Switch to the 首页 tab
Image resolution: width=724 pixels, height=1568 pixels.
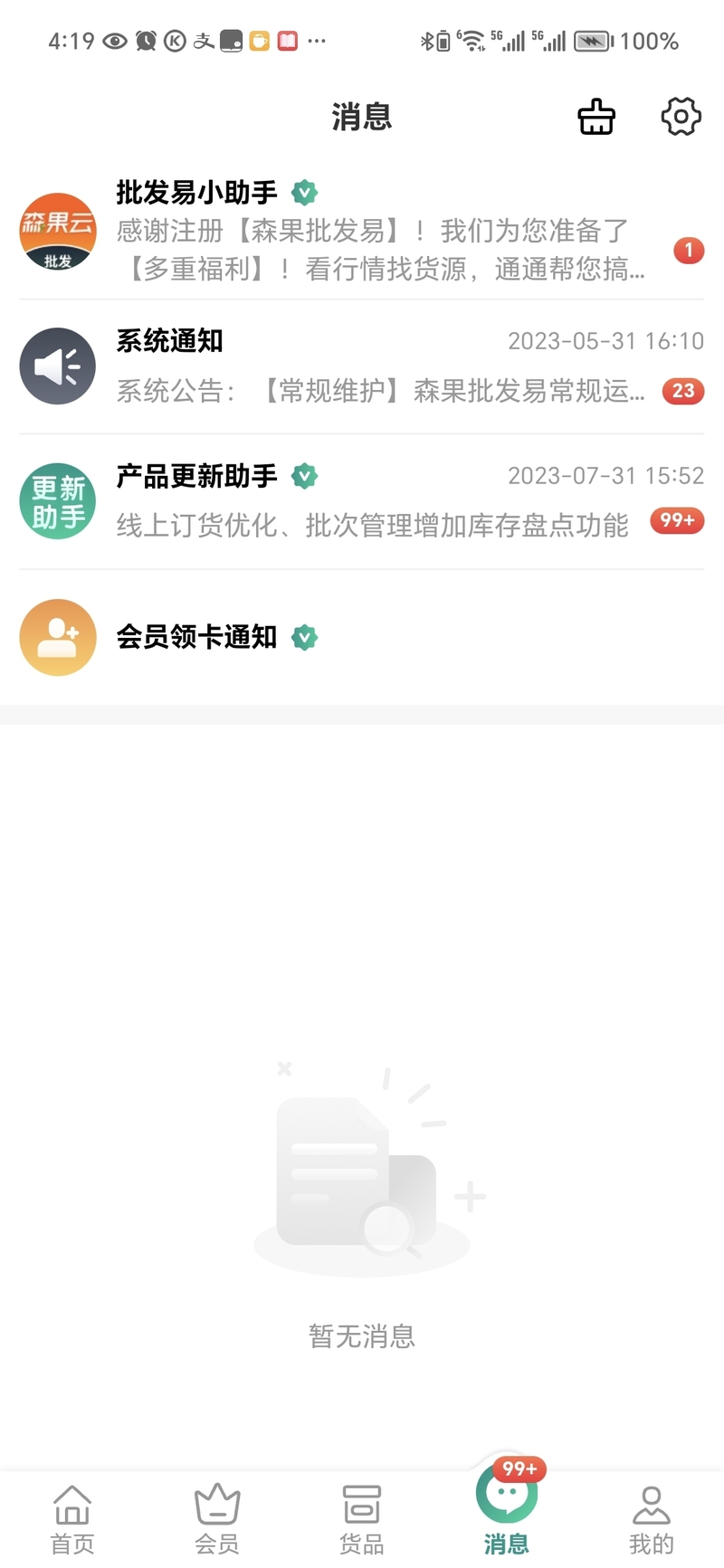click(72, 1518)
